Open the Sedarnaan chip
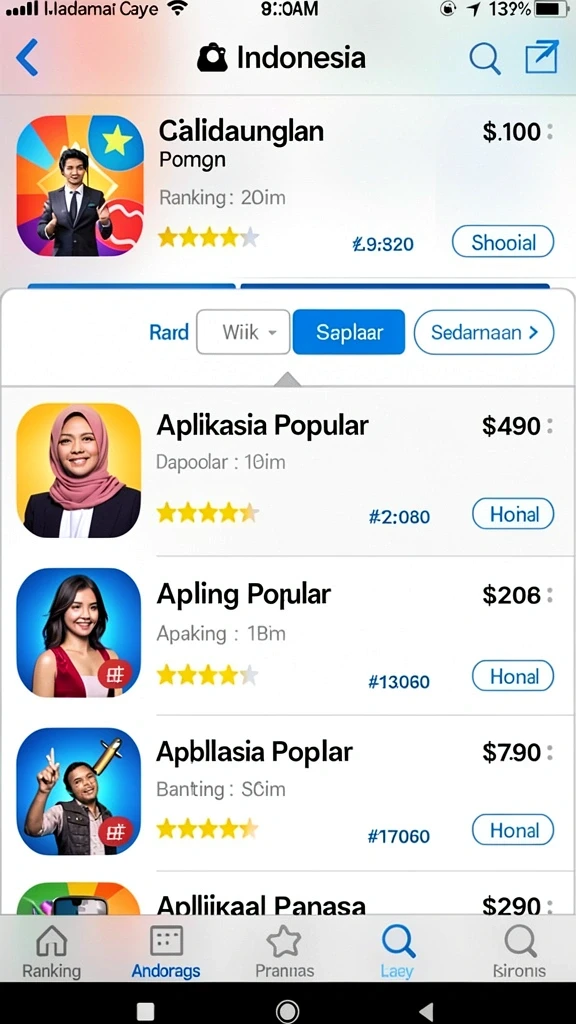 point(484,332)
